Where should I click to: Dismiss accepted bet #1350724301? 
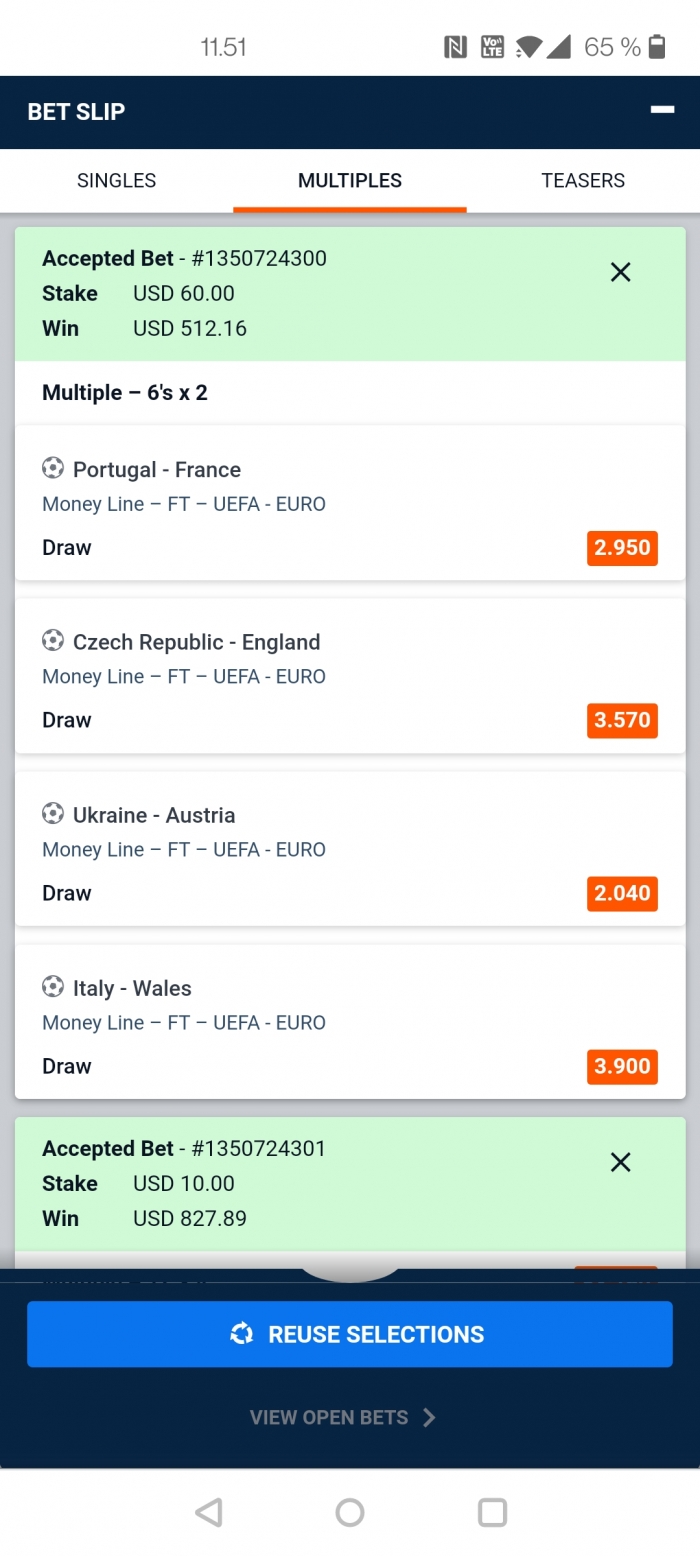tap(621, 1162)
